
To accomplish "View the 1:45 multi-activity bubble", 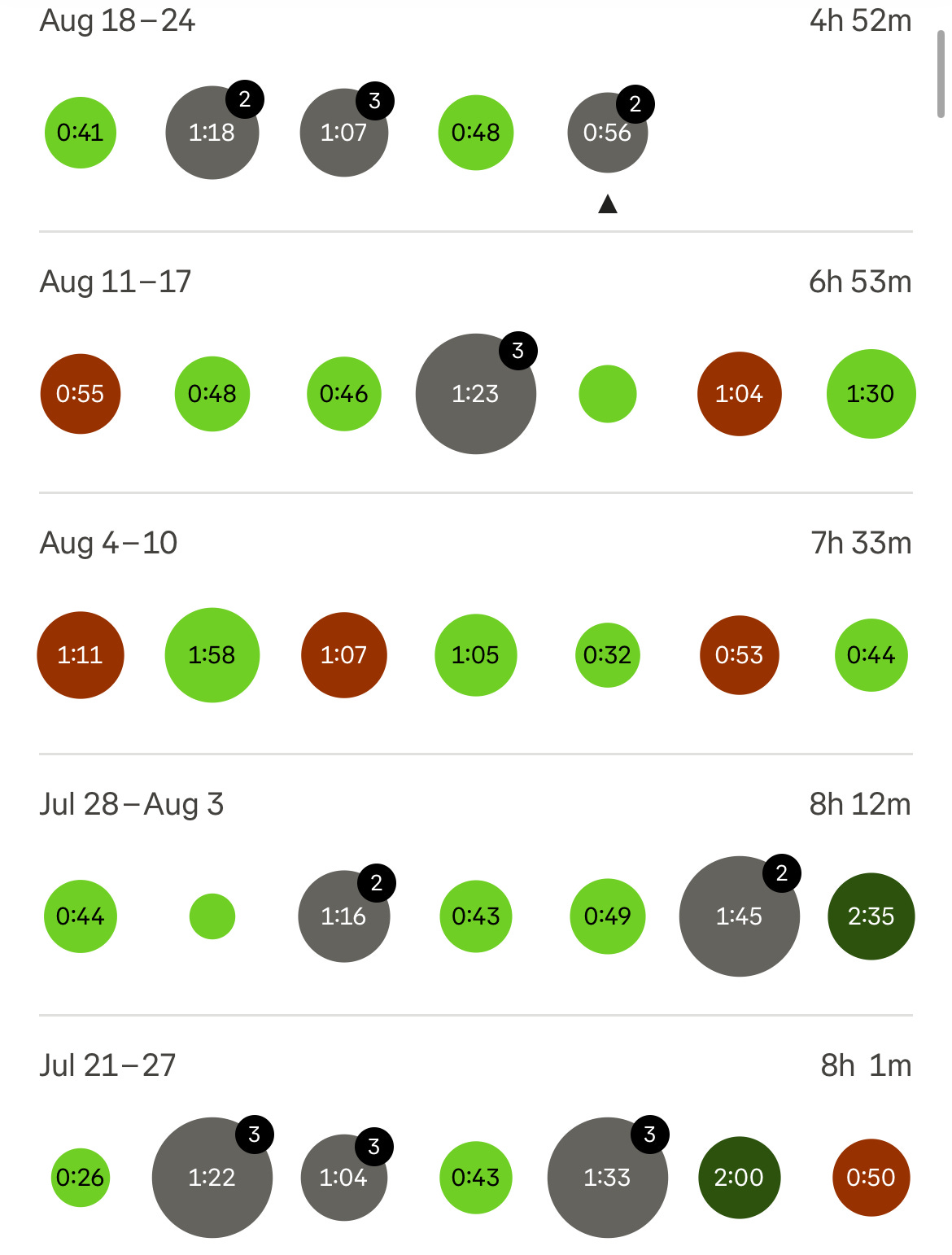I will coord(739,916).
